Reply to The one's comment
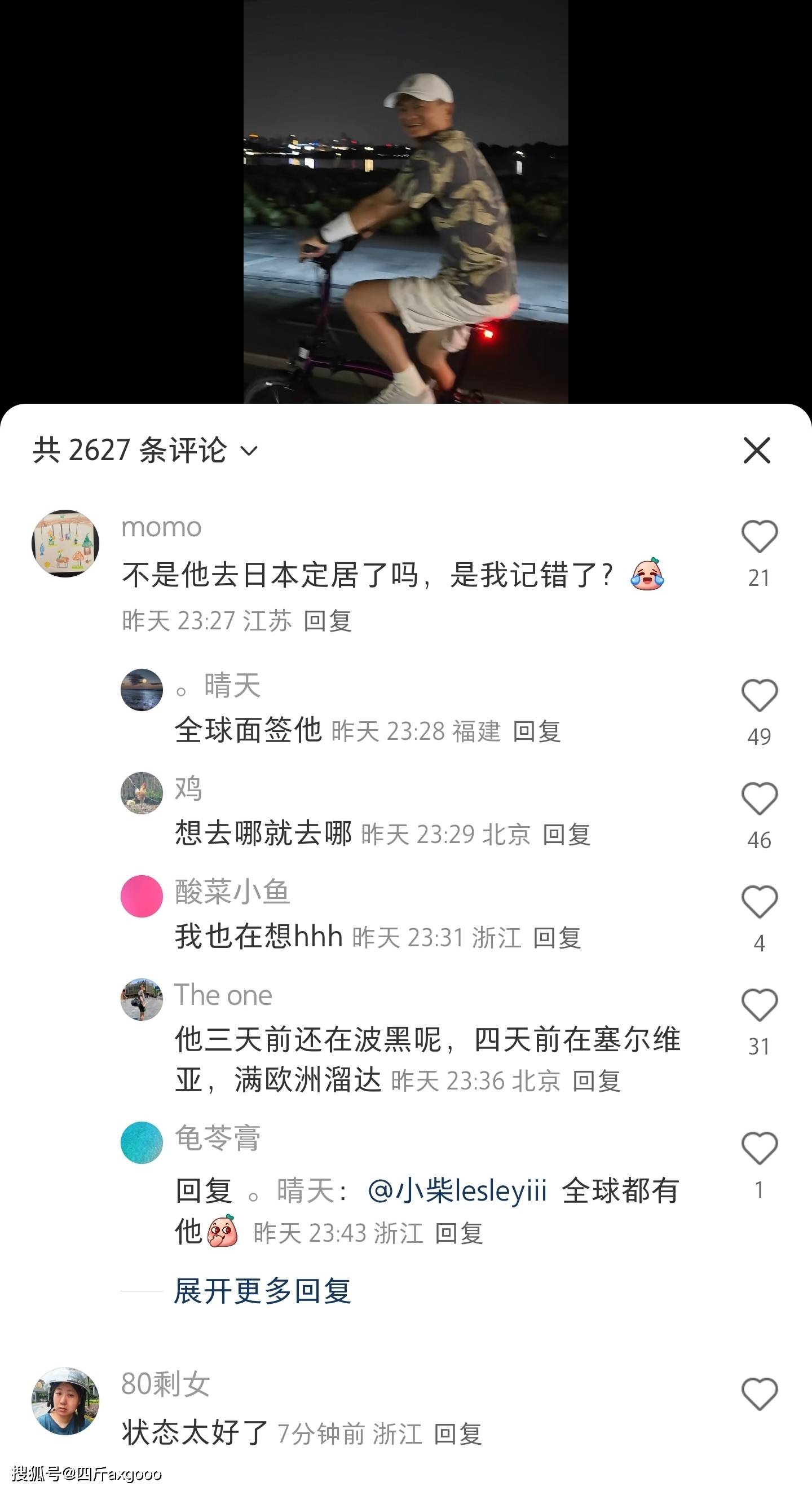Image resolution: width=812 pixels, height=1491 pixels. click(596, 1080)
